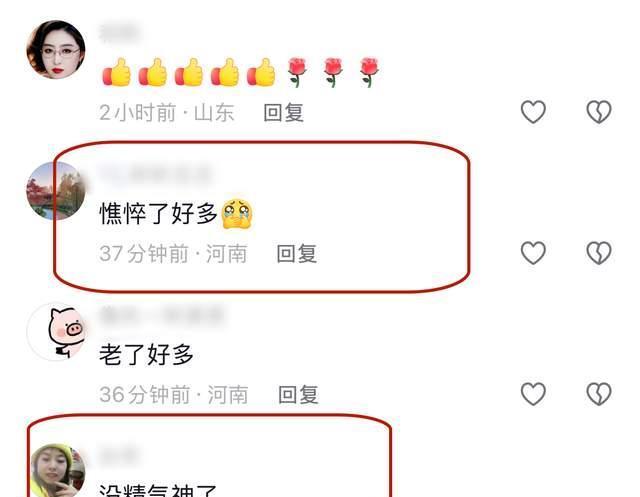Image resolution: width=640 pixels, height=497 pixels.
Task: Reply to the thumbs-up and roses comment
Action: (x=283, y=112)
